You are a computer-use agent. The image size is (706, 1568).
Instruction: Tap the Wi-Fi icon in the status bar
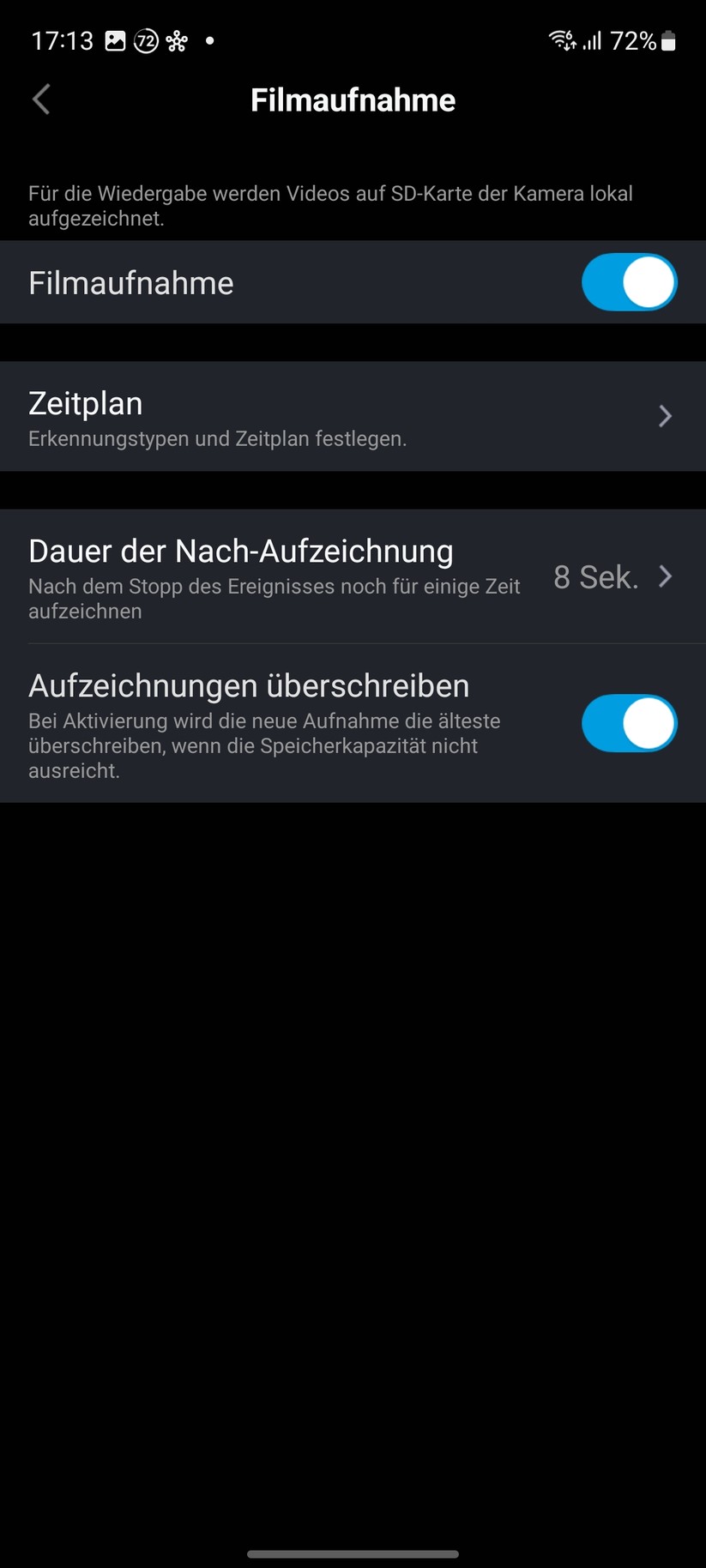click(x=562, y=39)
